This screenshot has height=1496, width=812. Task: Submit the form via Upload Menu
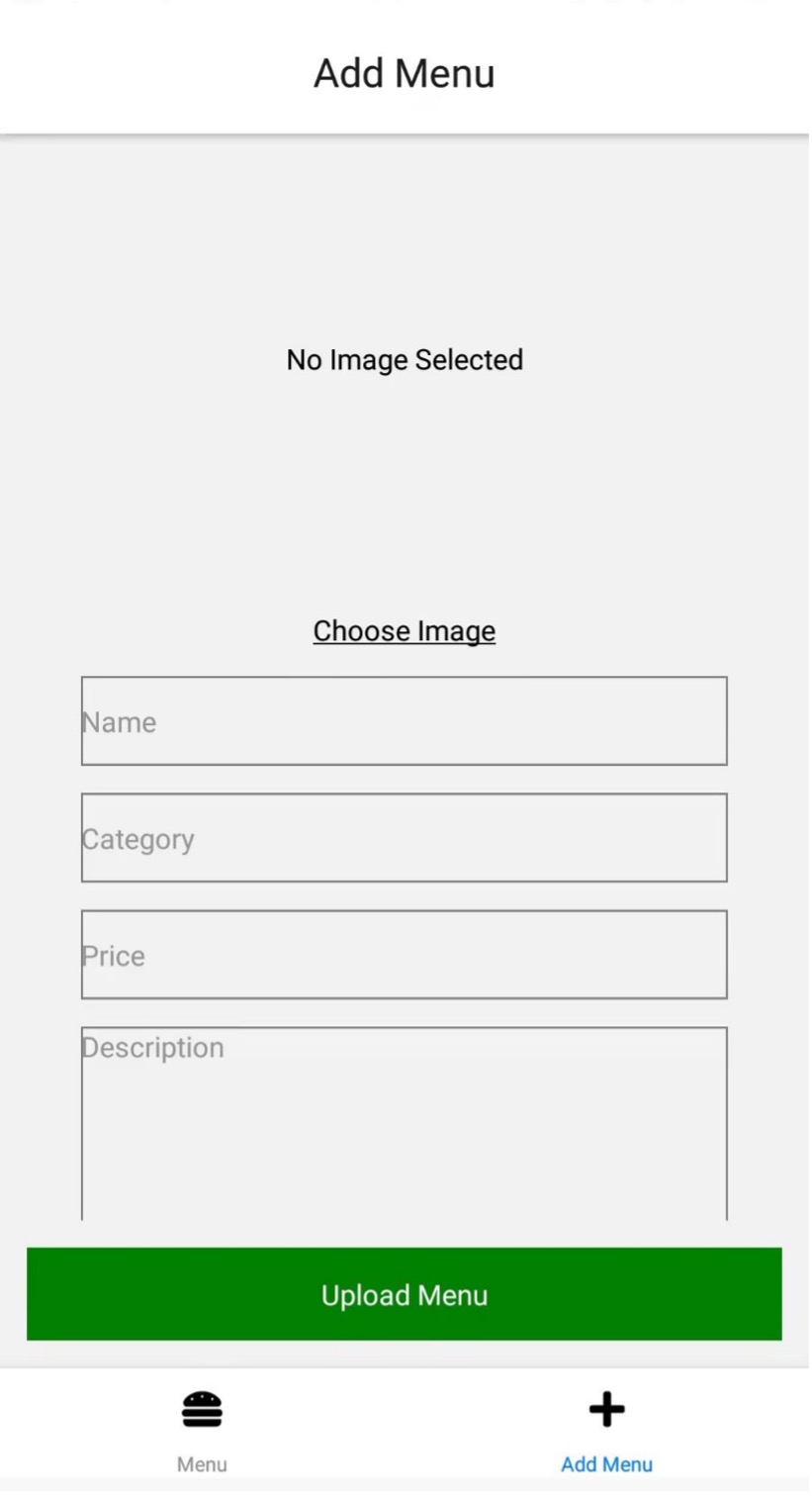click(404, 1294)
